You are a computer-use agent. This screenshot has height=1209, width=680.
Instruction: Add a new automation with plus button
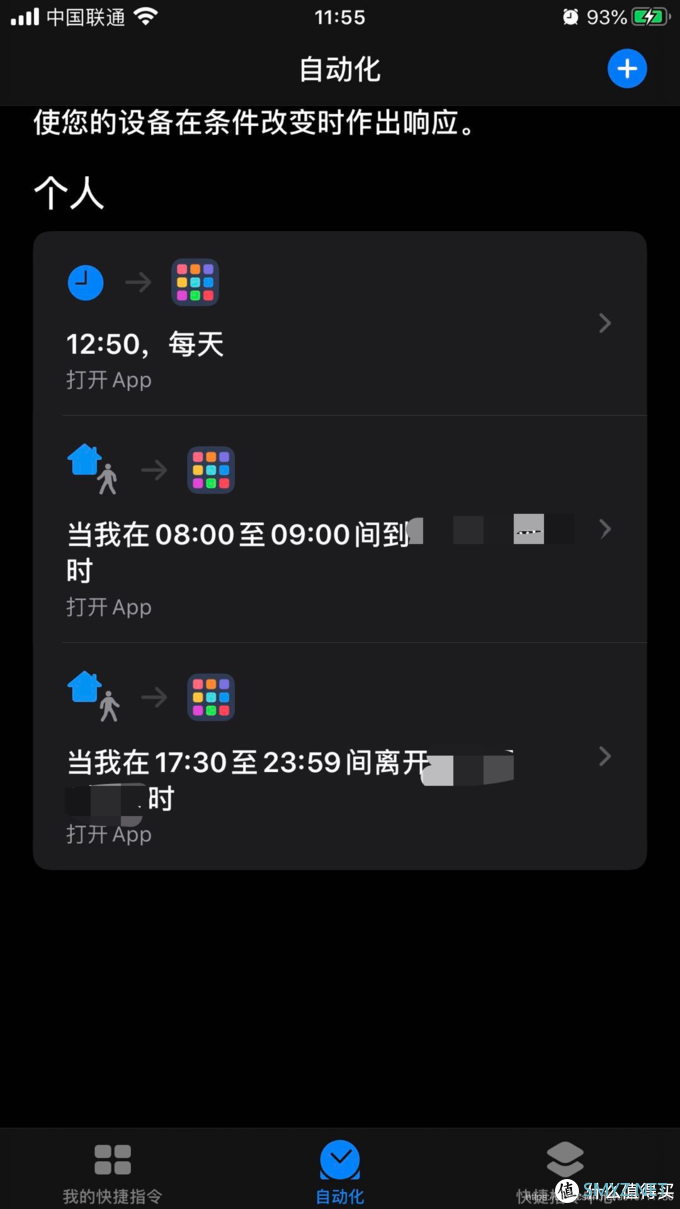[627, 69]
